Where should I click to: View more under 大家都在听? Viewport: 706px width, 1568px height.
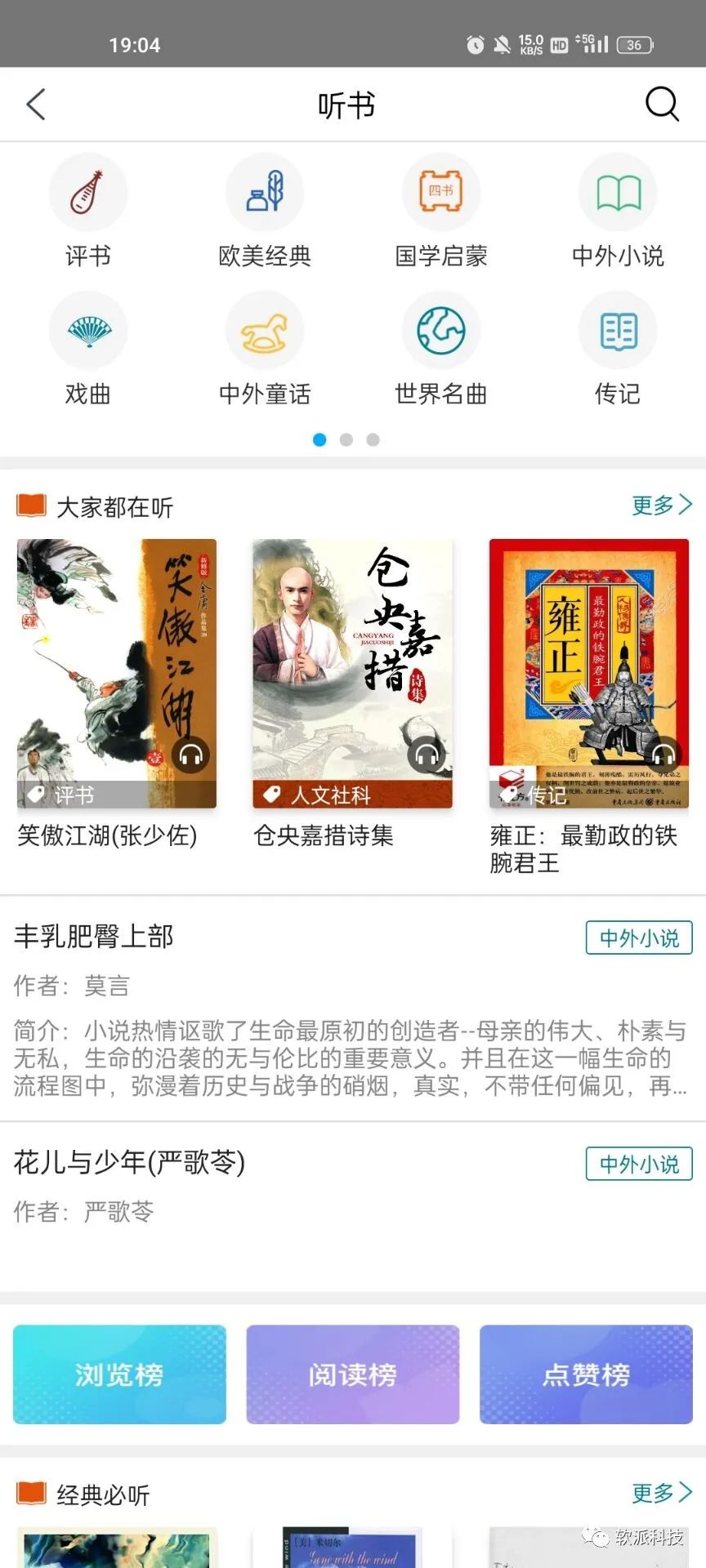tap(661, 506)
